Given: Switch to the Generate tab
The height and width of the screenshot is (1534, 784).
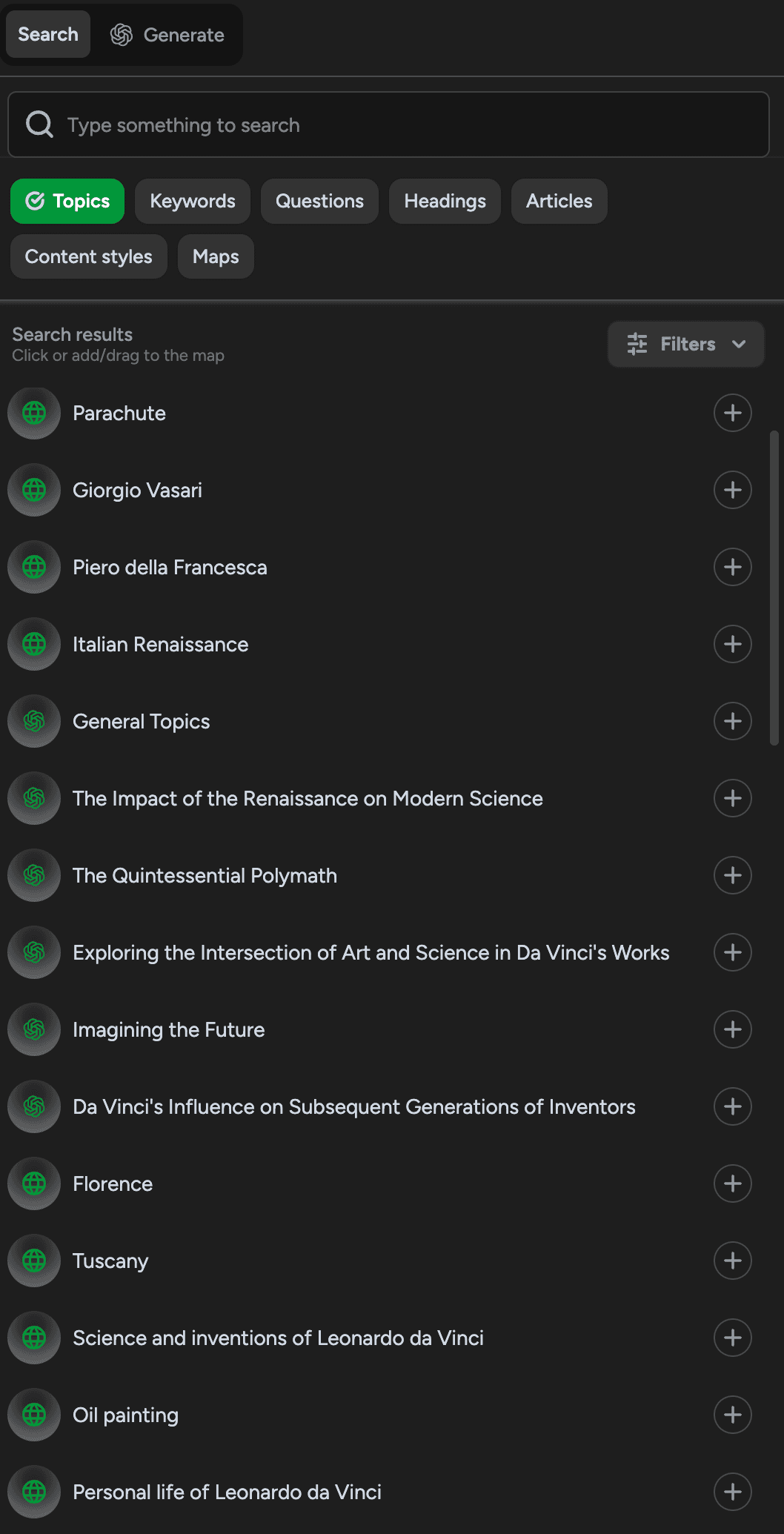Looking at the screenshot, I should point(167,35).
